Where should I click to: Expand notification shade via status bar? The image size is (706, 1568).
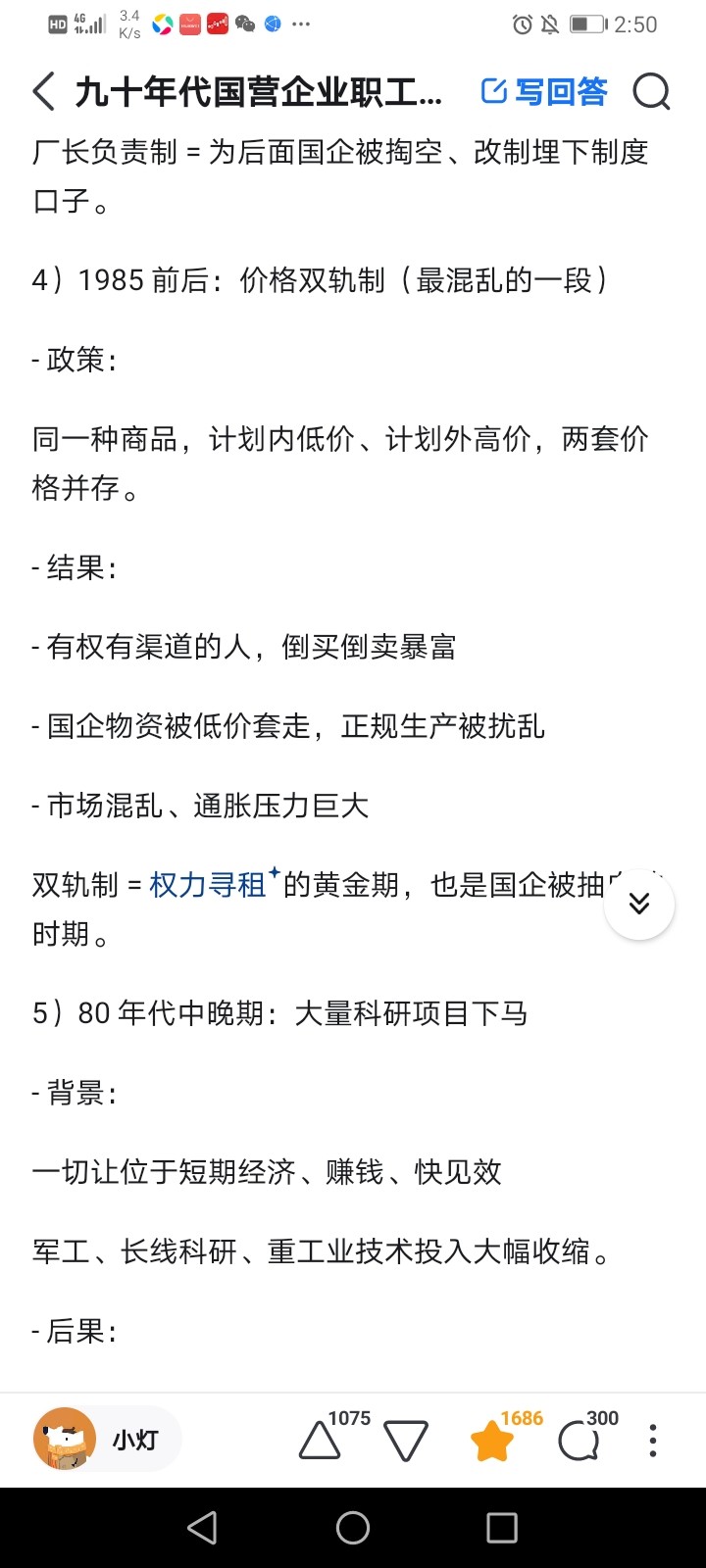tap(353, 24)
